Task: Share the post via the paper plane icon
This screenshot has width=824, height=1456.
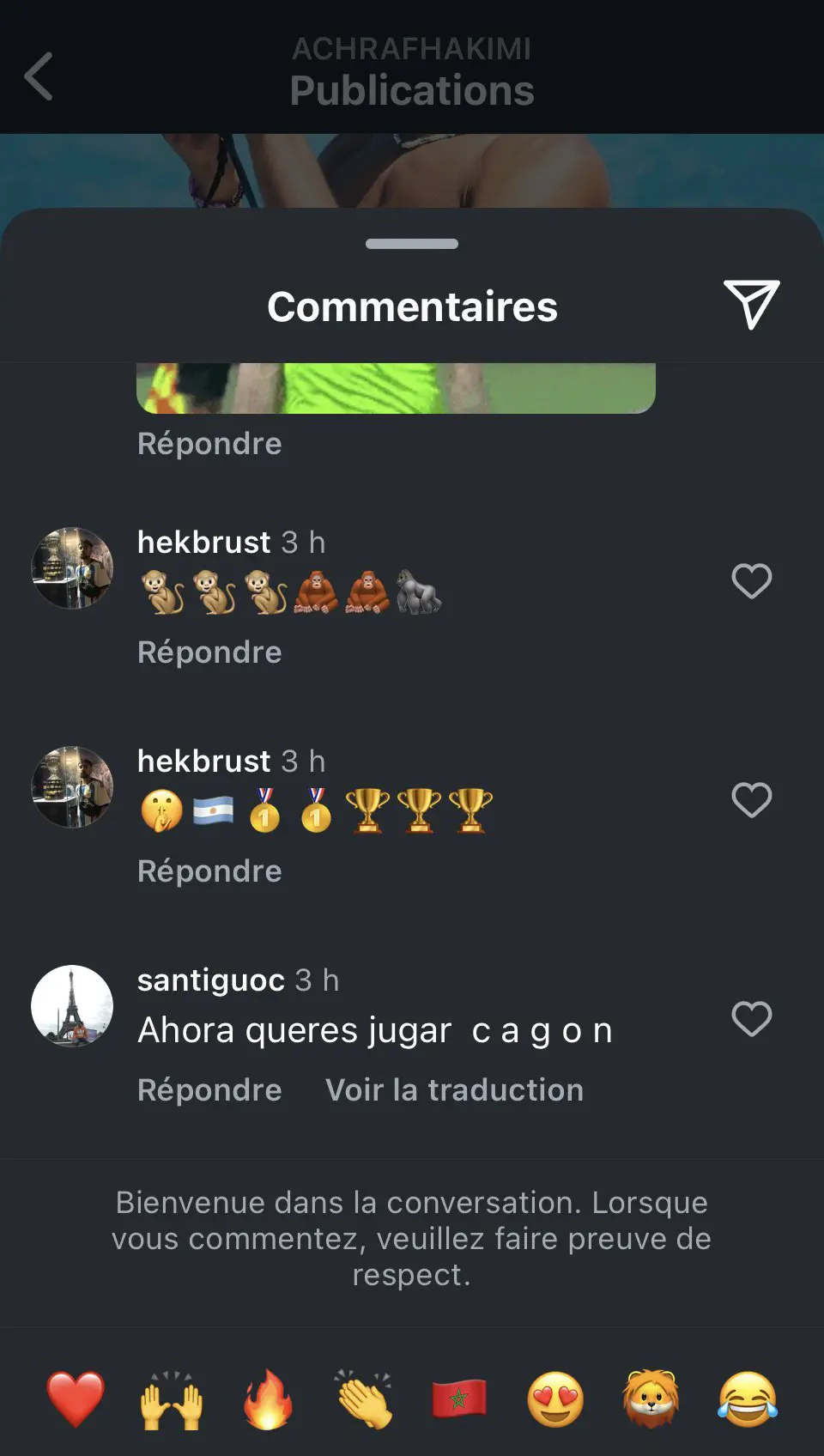Action: point(751,304)
